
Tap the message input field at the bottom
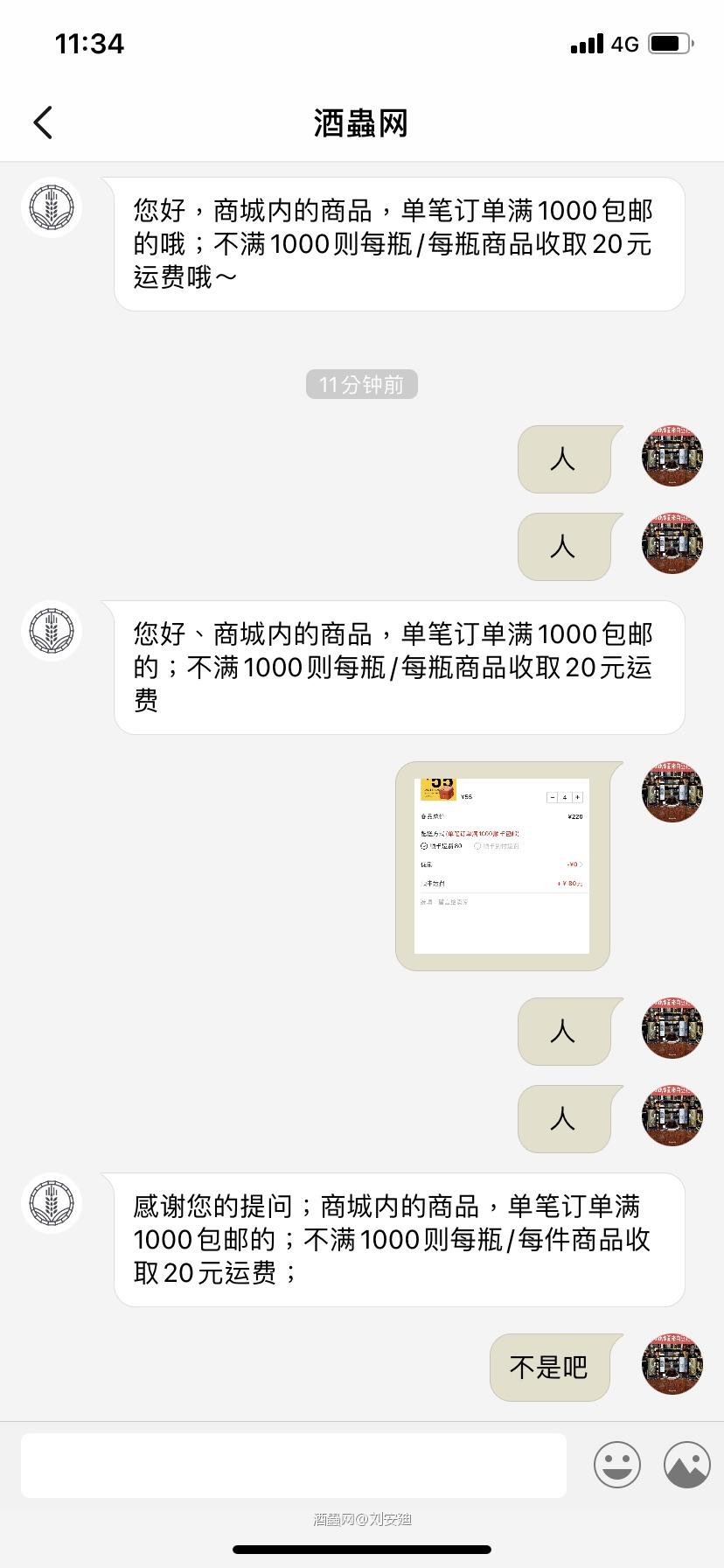pos(293,1464)
